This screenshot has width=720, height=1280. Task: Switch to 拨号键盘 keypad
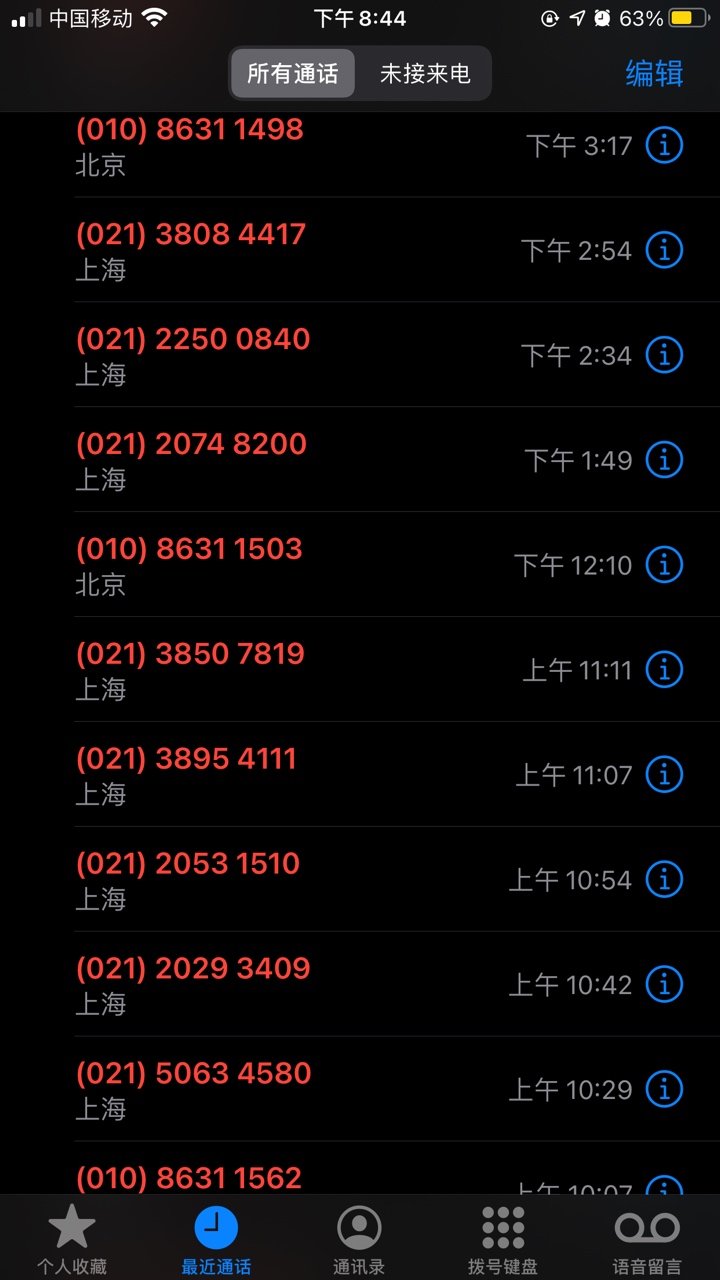click(503, 1240)
